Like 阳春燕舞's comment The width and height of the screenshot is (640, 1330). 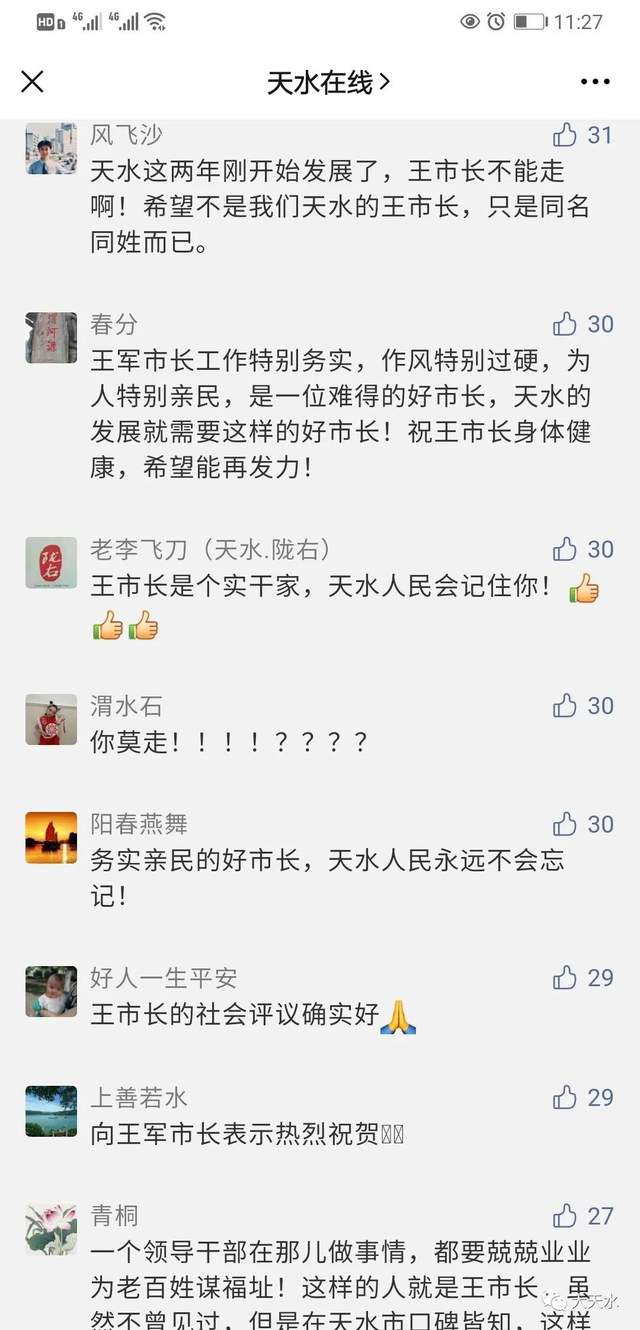(x=566, y=824)
